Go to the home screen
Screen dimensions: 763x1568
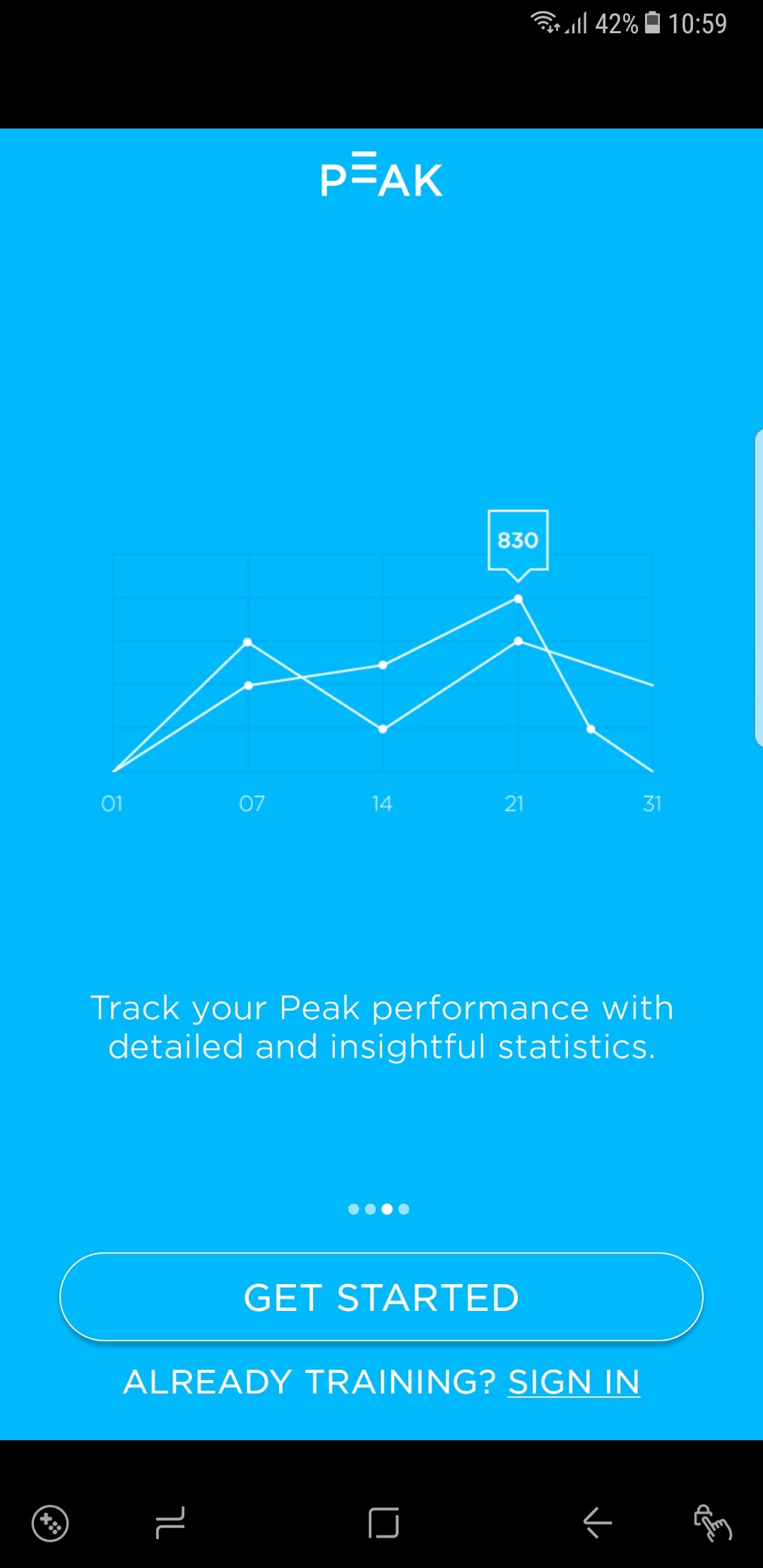384,1522
